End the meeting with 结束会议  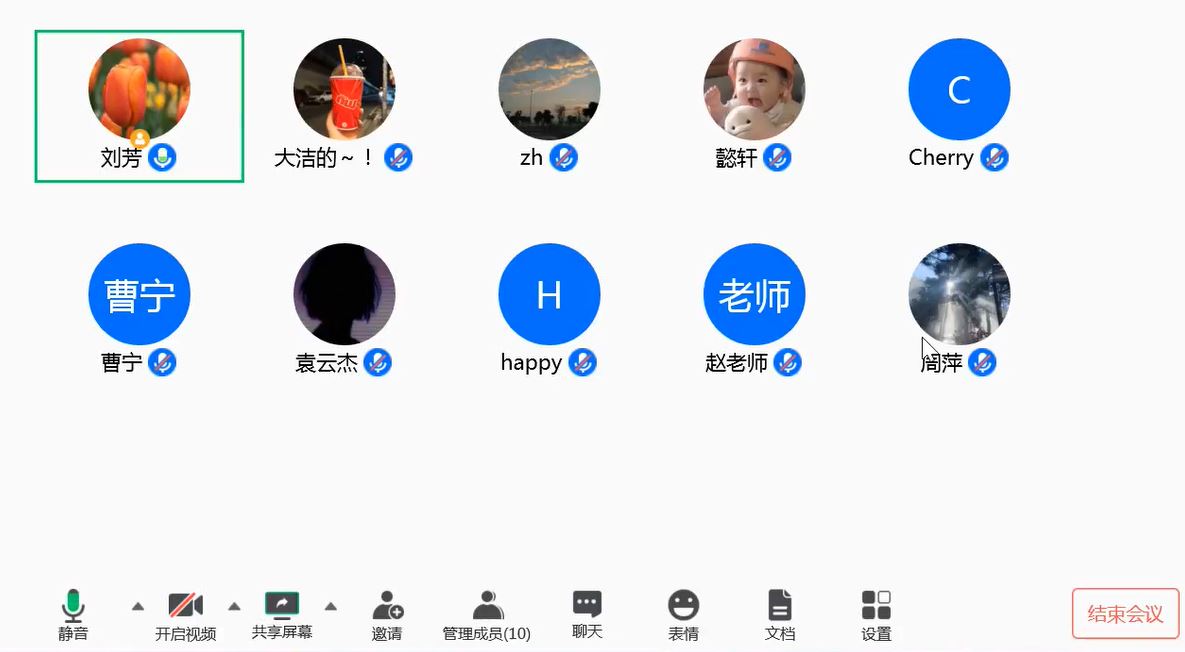click(1125, 613)
